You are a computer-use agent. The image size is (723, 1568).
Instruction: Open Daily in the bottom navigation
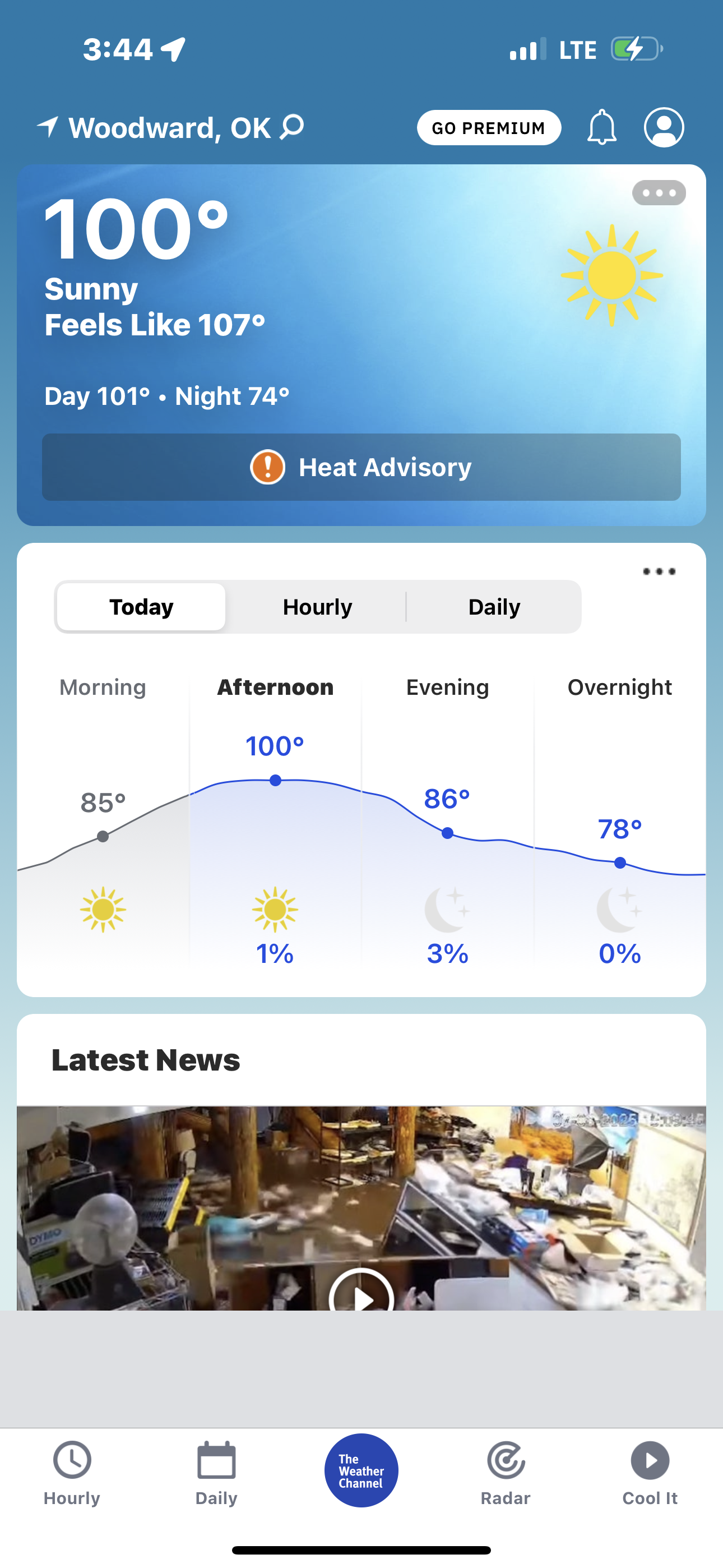216,1472
